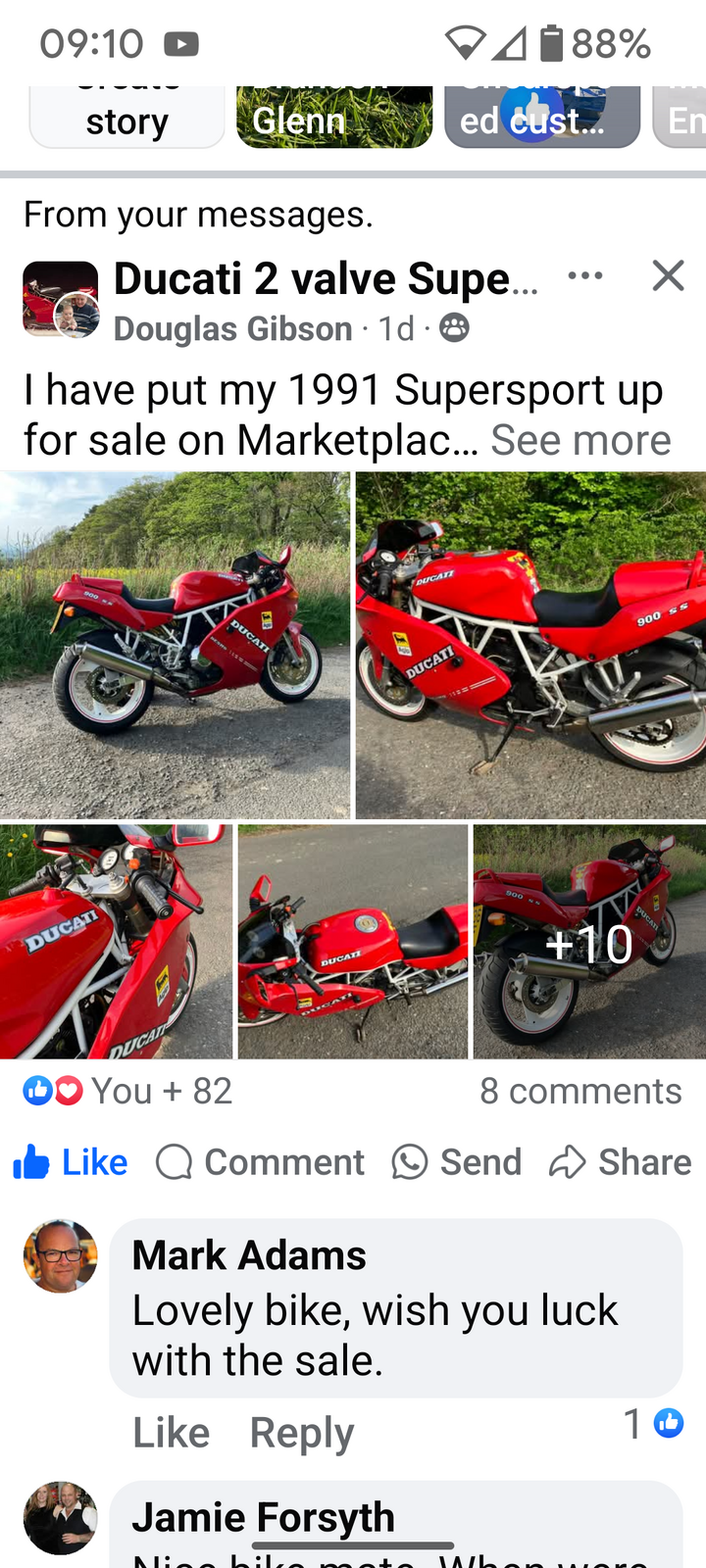Open the Ducati 2 valve group page

pos(326,279)
